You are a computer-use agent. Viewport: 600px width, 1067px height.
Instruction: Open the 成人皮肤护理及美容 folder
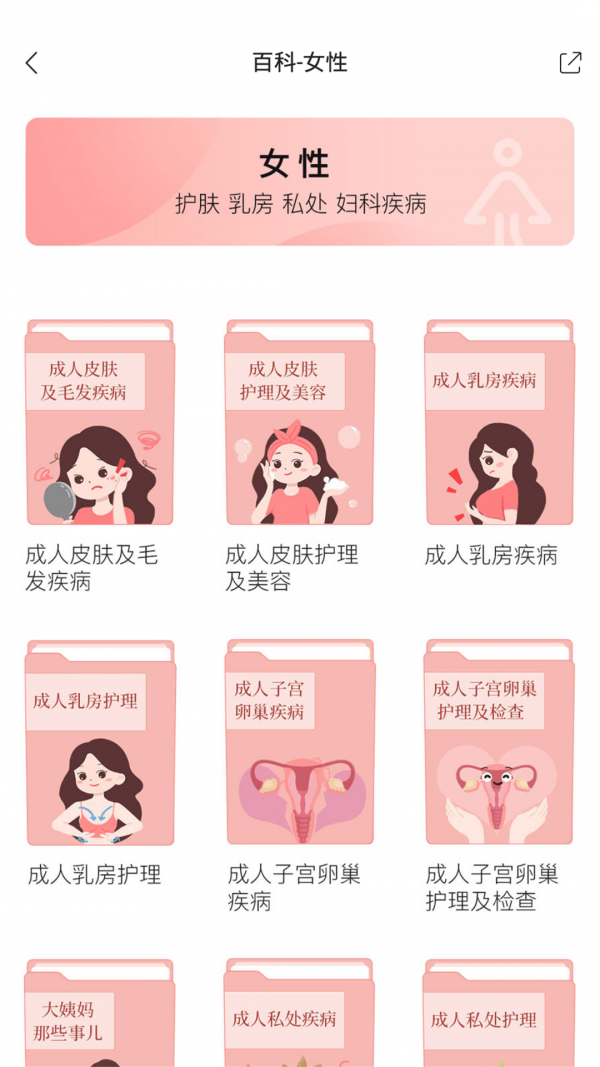pyautogui.click(x=299, y=424)
